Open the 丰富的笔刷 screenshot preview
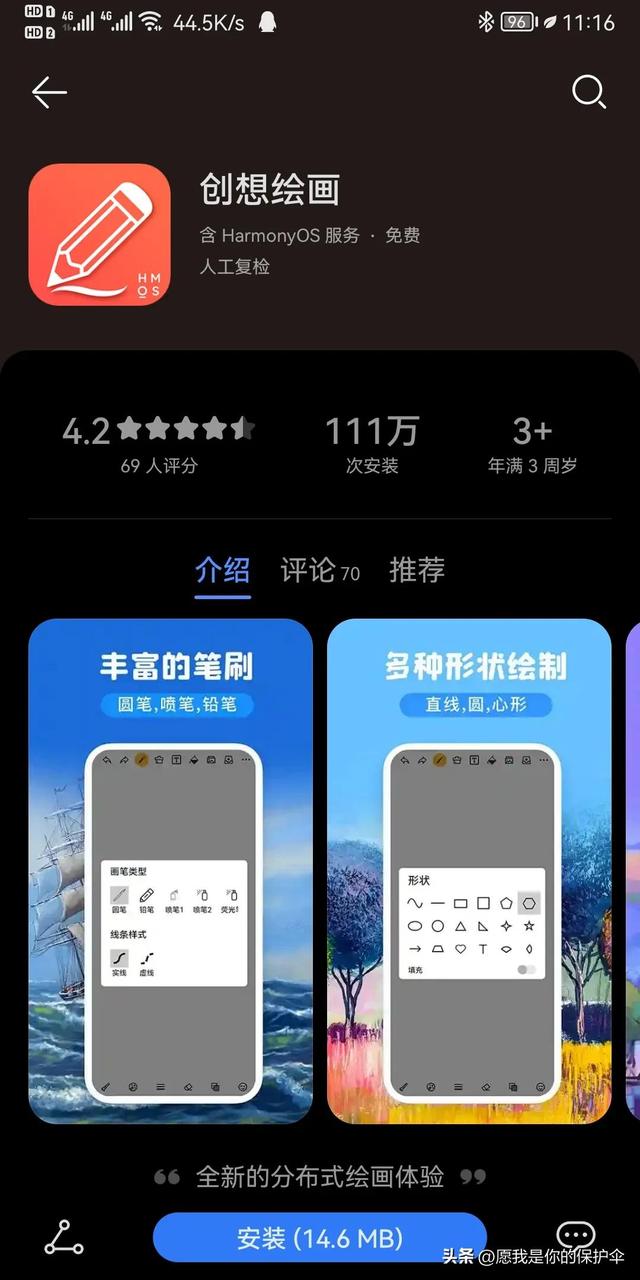The width and height of the screenshot is (640, 1280). [x=170, y=870]
